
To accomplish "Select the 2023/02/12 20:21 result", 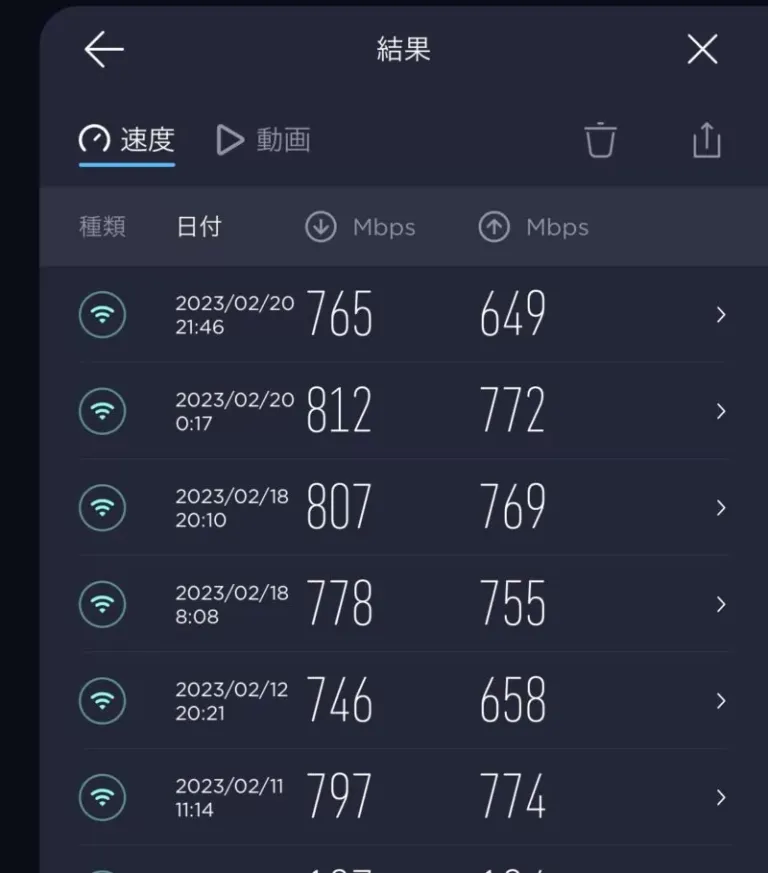I will 400,700.
